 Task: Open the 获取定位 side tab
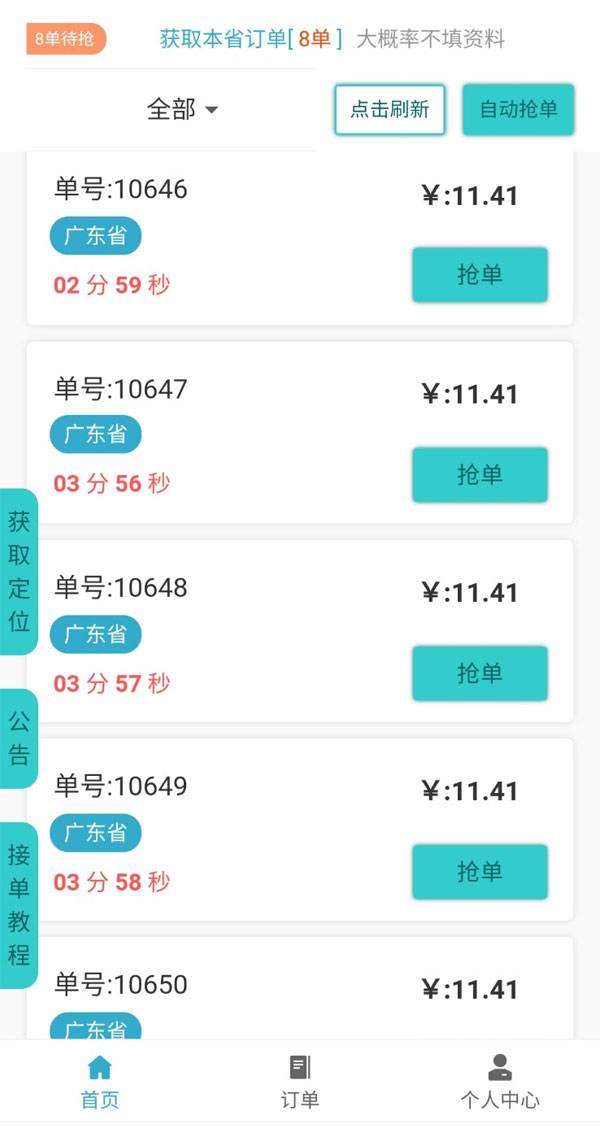[19, 571]
